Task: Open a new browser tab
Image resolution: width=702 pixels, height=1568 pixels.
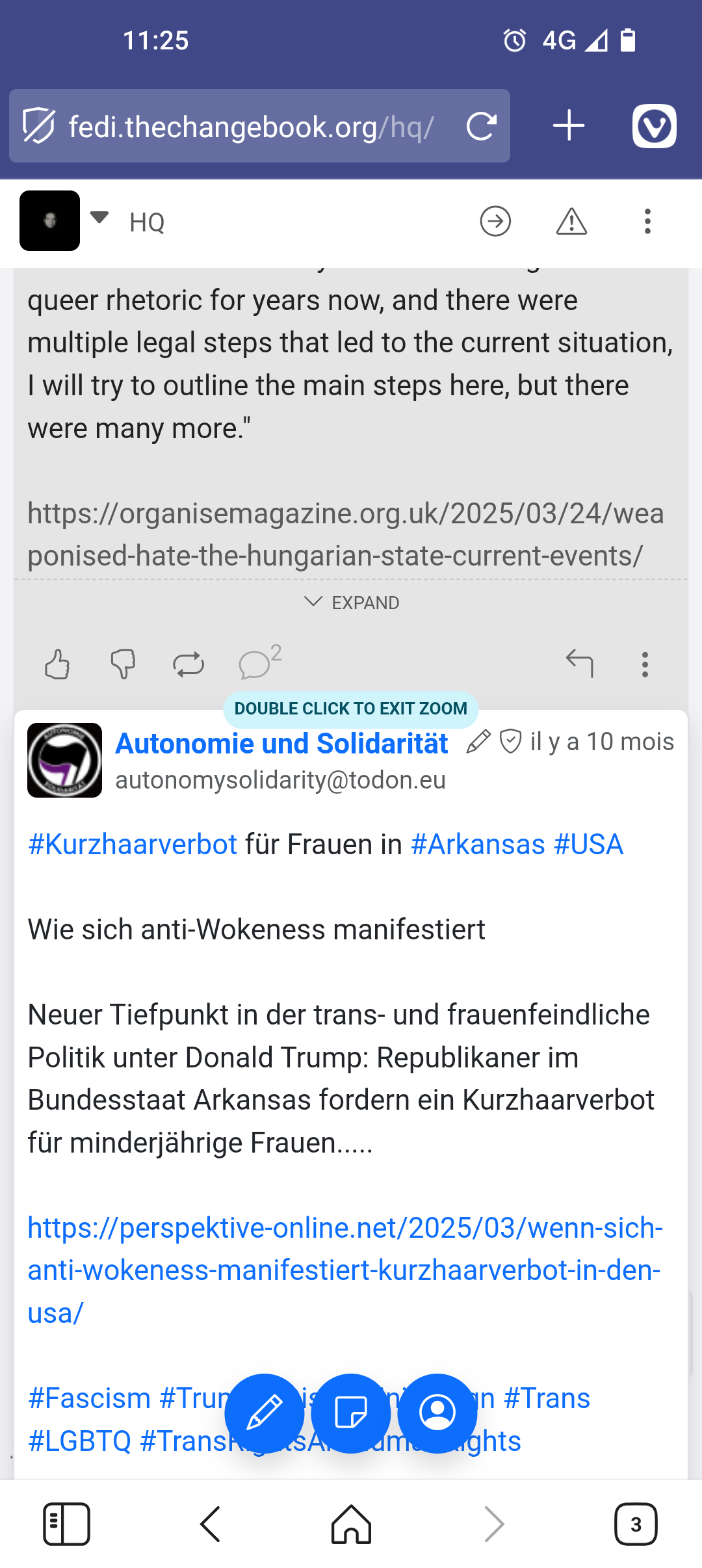Action: pyautogui.click(x=569, y=125)
